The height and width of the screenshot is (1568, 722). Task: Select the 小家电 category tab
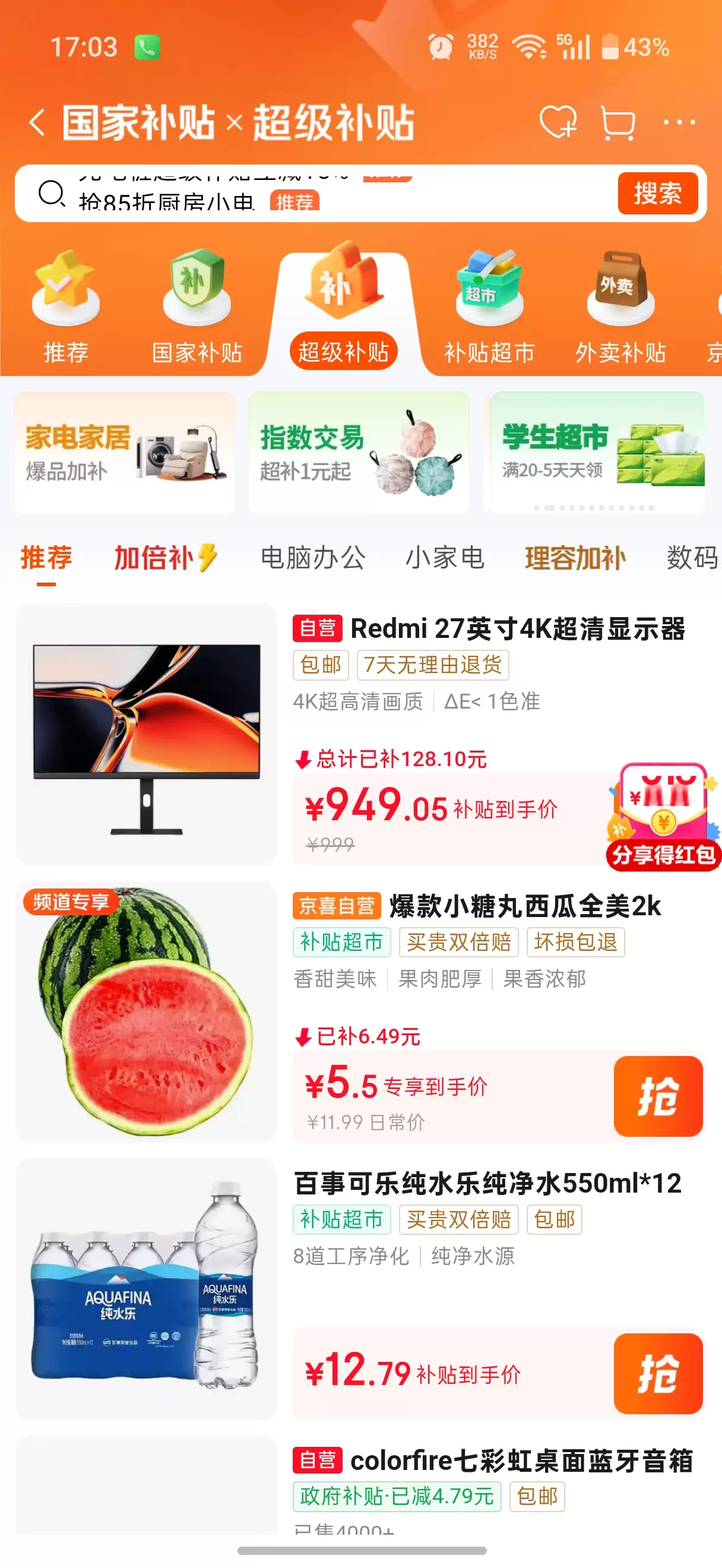[x=445, y=558]
